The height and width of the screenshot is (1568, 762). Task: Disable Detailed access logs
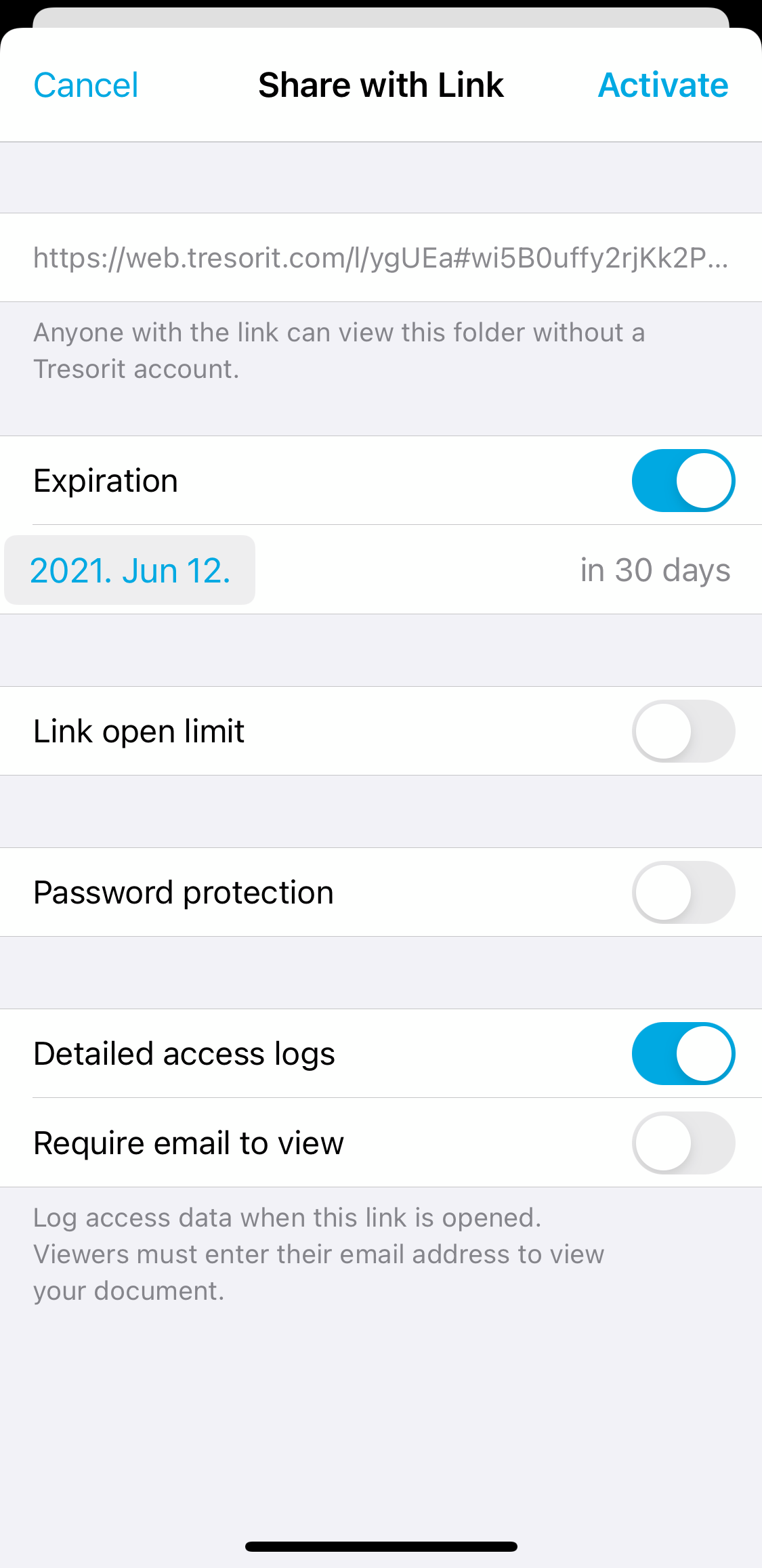[683, 1053]
